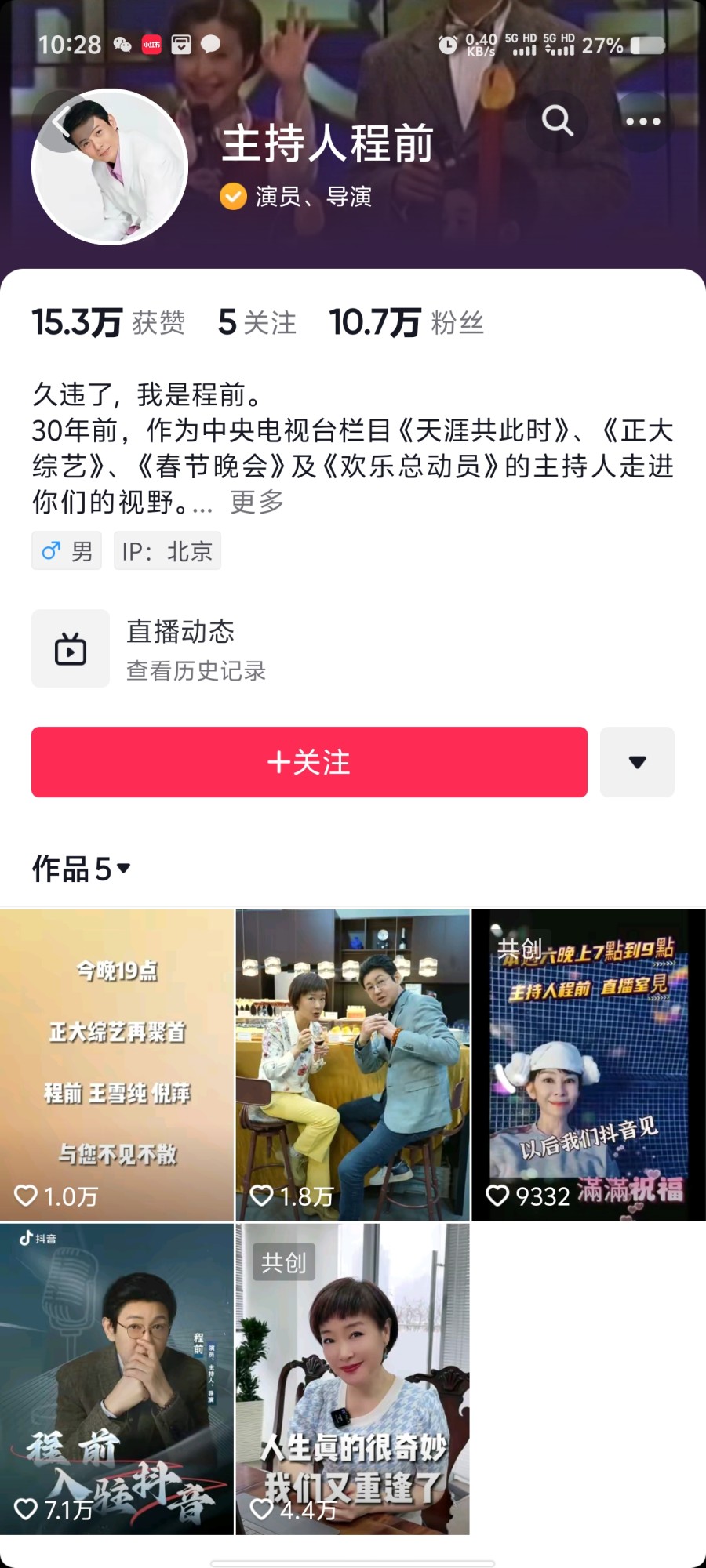706x1568 pixels.
Task: Open the 我们又重逢了 video with 4.4万 likes
Action: point(352,1378)
